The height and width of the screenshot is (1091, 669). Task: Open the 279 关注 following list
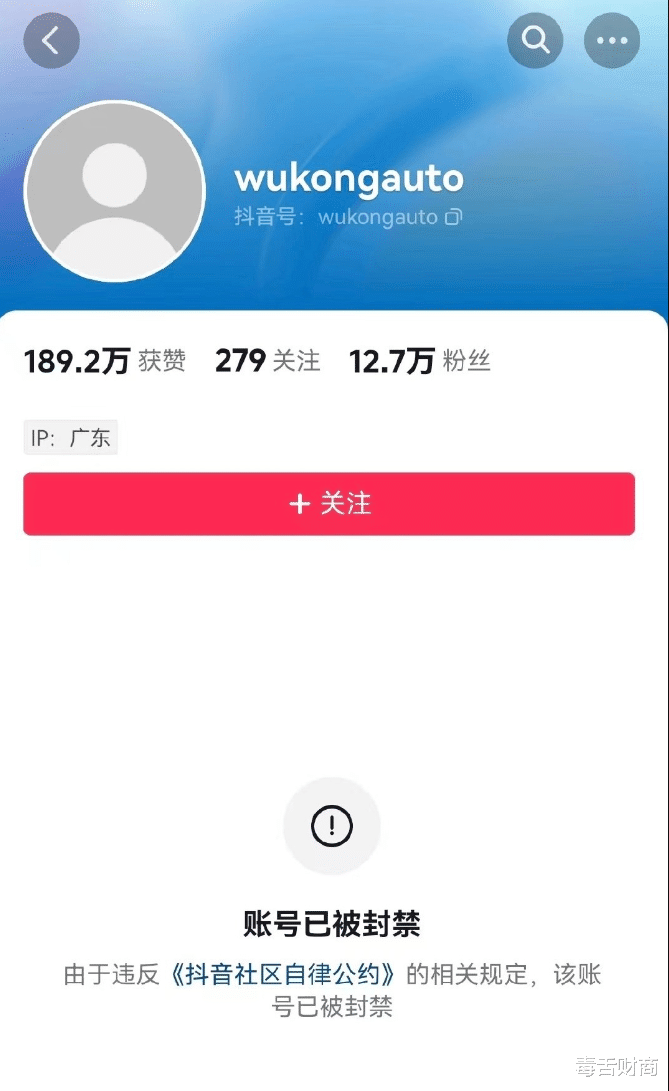click(267, 361)
